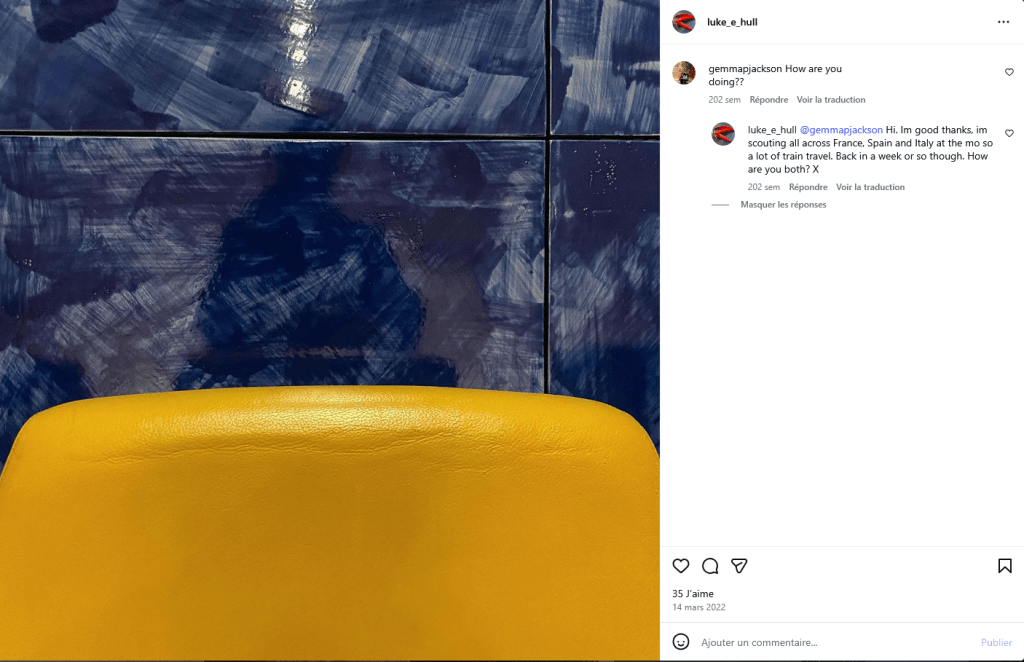The image size is (1024, 662).
Task: Translate gemmapjackson's comment with Voir la traduction
Action: 831,100
